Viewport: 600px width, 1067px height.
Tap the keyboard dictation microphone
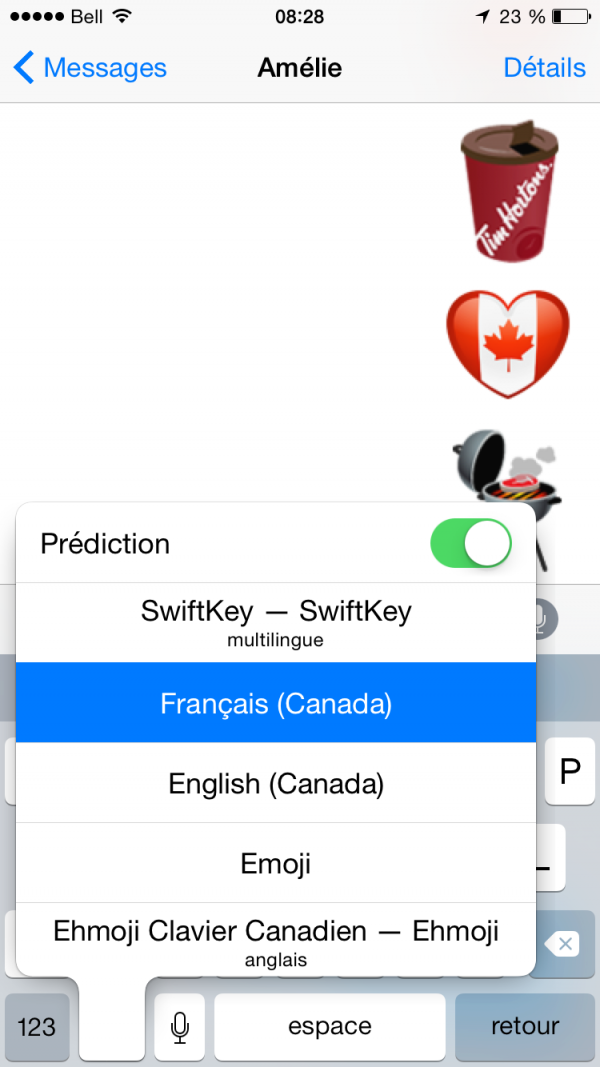tap(180, 1027)
